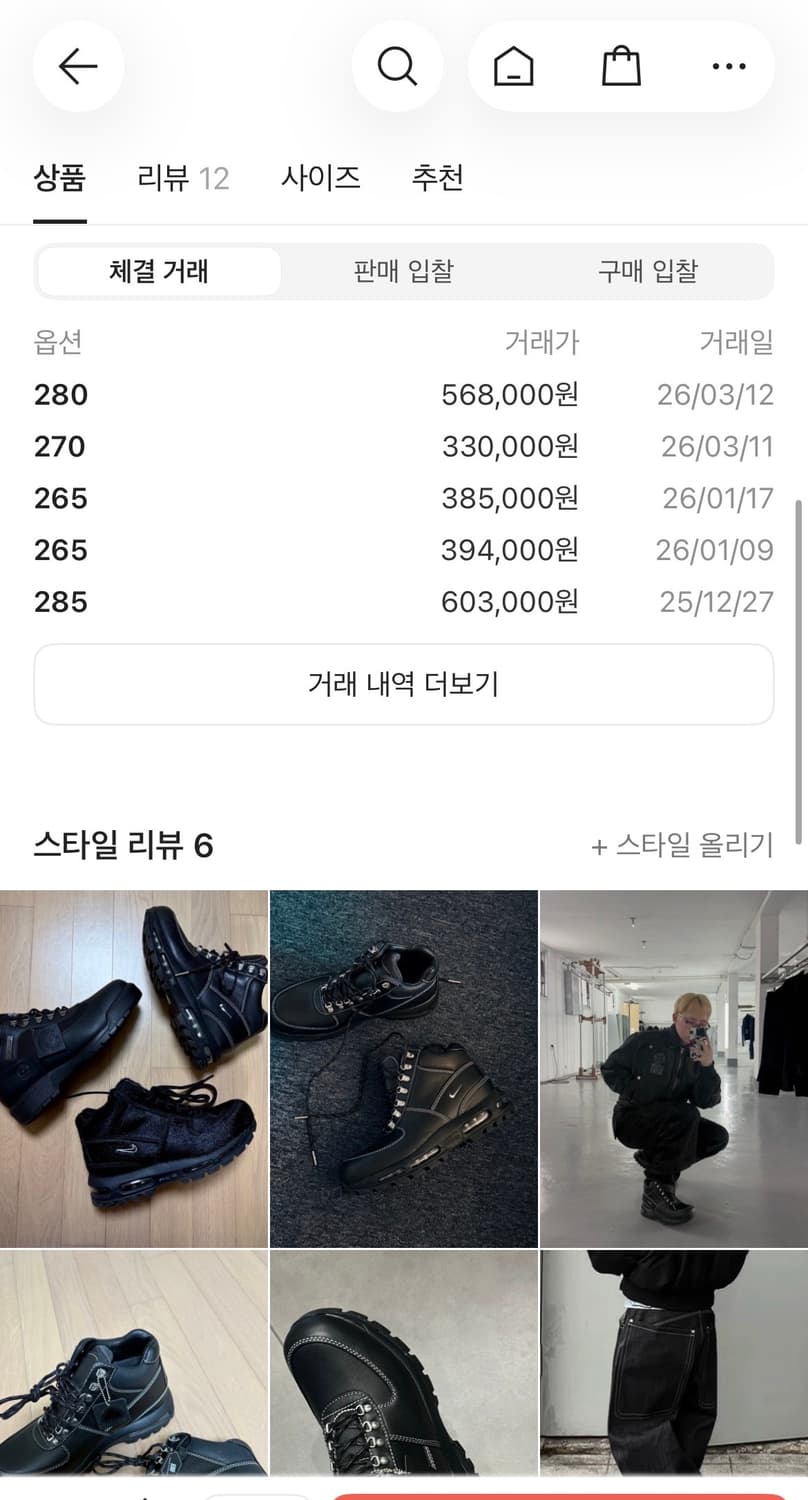Open the 추천 tab

(437, 177)
